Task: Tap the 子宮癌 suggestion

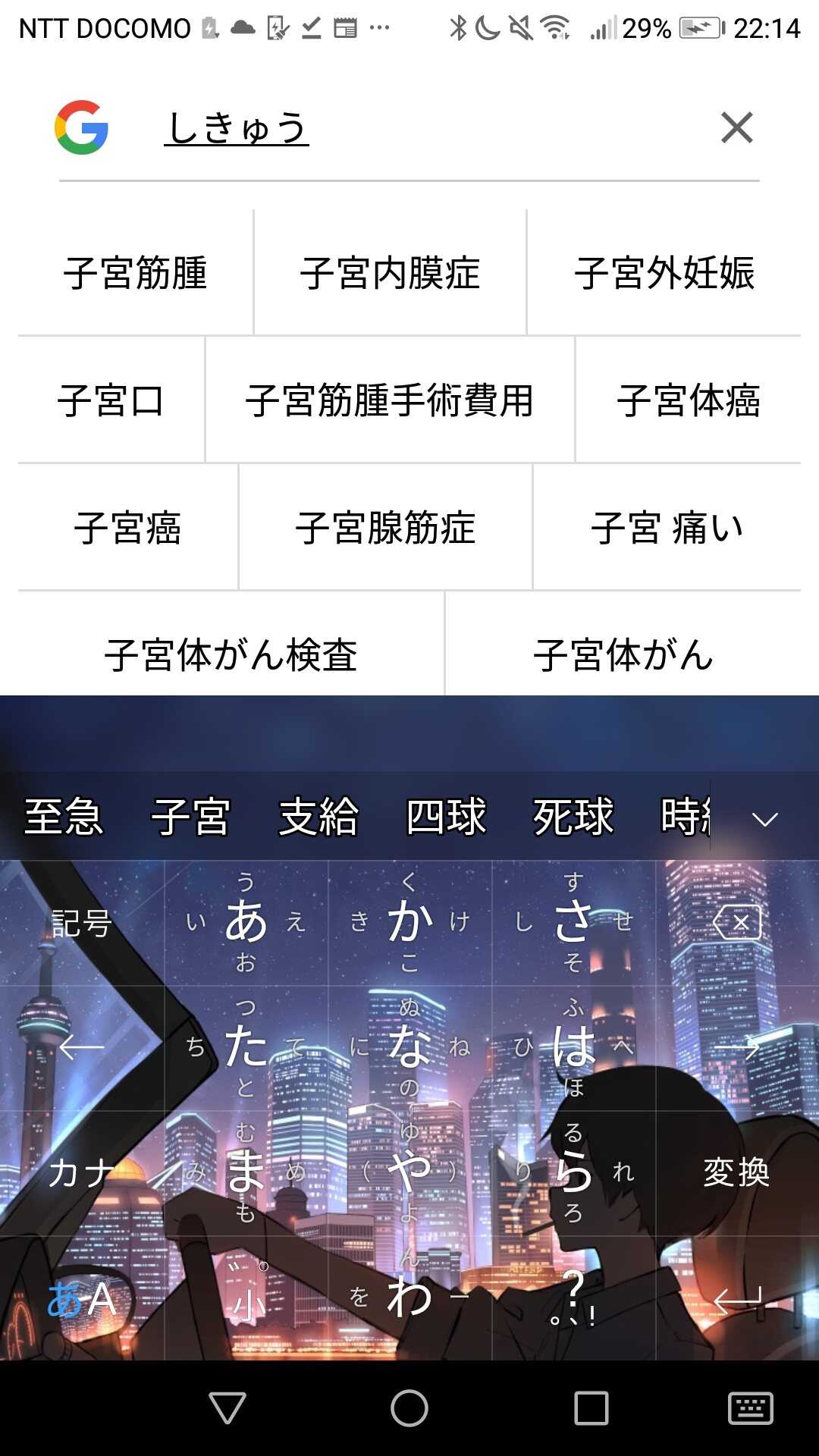Action: 127,528
